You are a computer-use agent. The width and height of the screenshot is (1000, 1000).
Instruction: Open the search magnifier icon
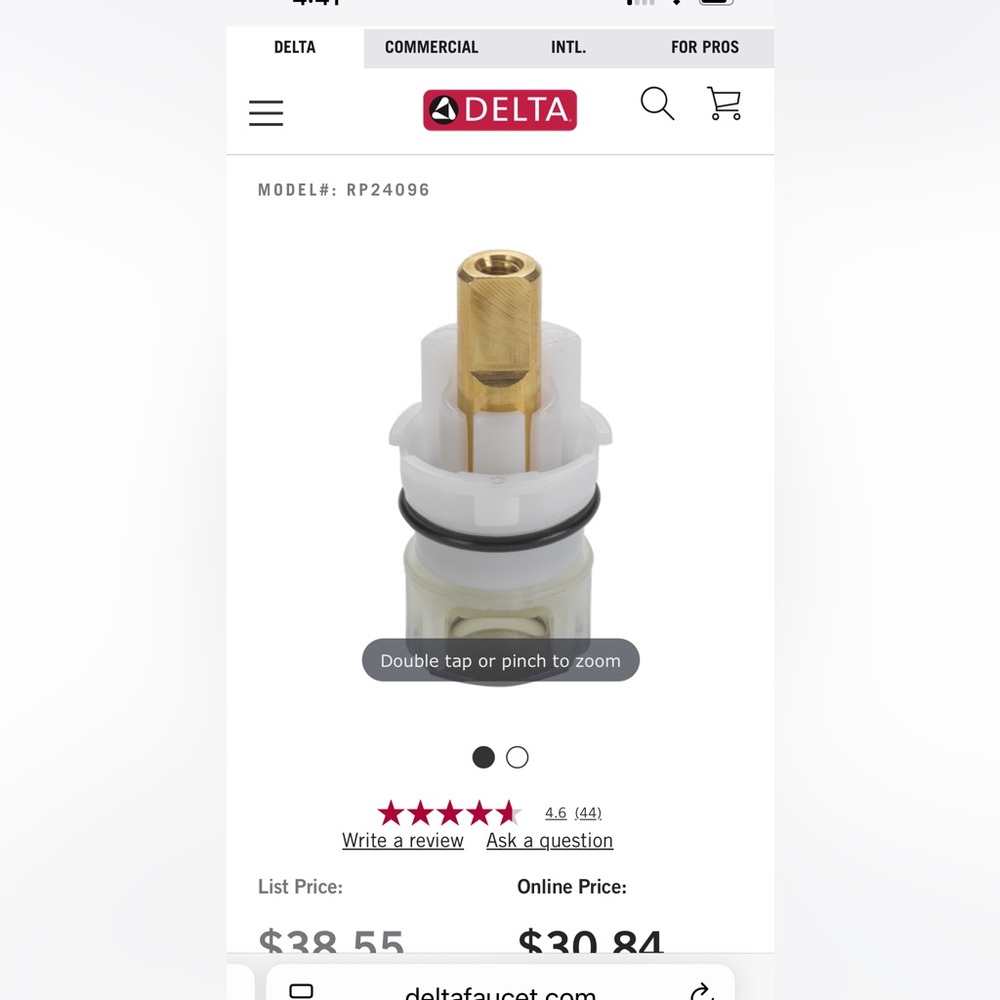(657, 104)
